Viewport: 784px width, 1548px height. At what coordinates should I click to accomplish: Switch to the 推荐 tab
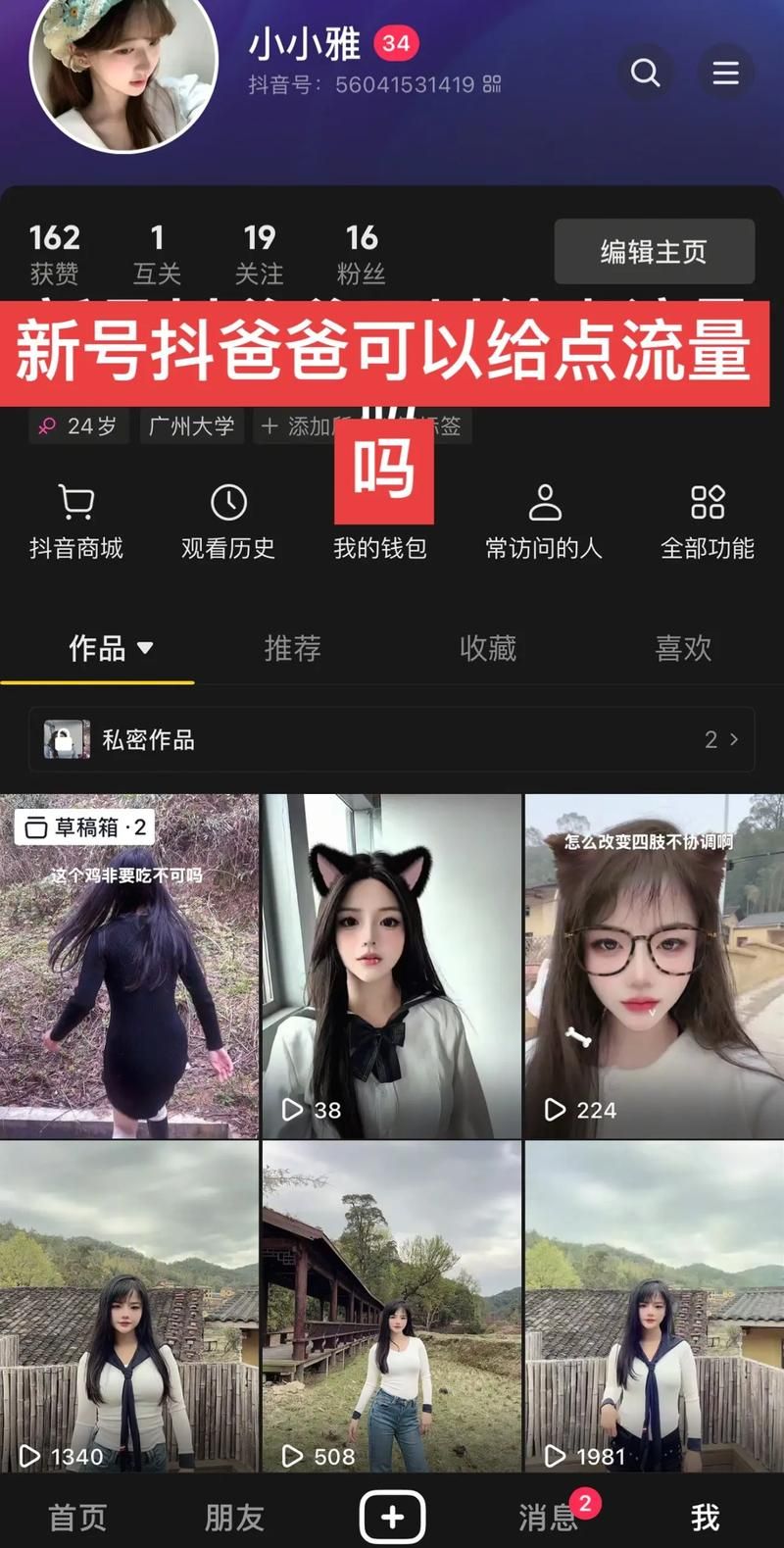coord(292,648)
